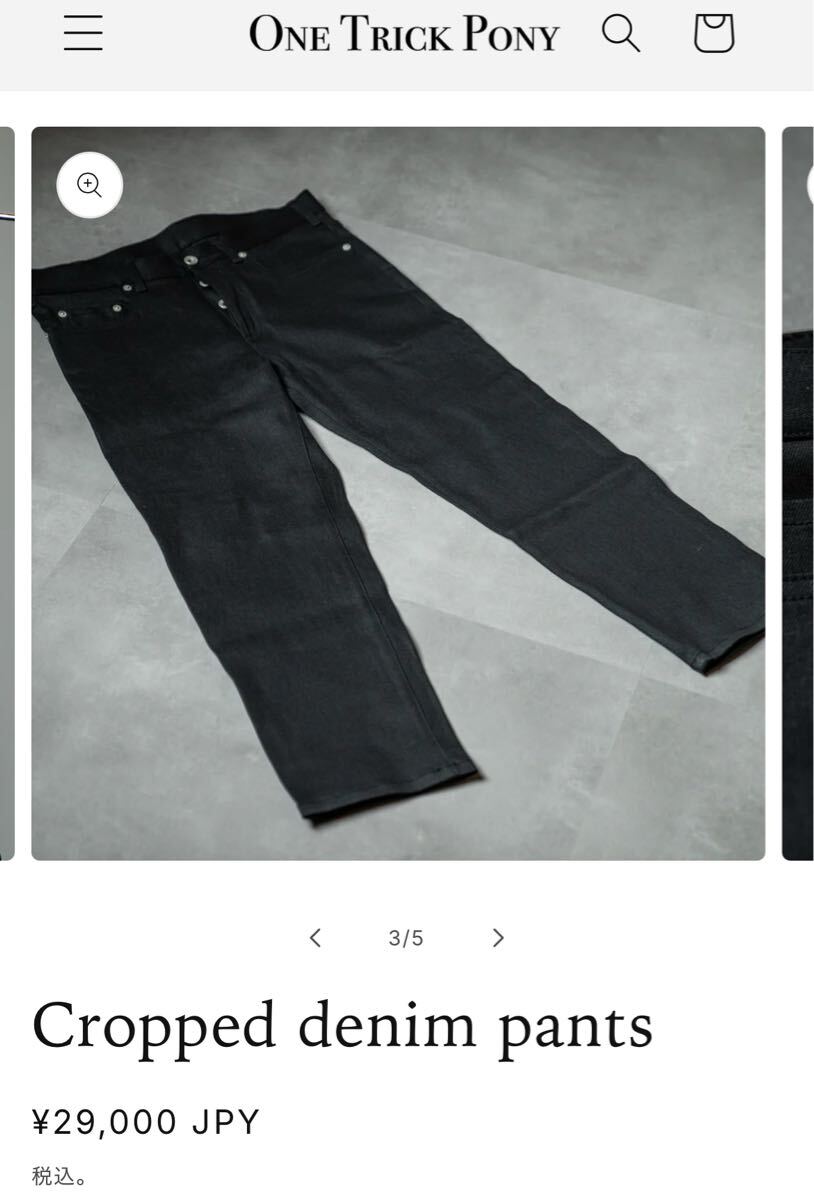
Task: Zoom into the product image
Action: point(90,185)
